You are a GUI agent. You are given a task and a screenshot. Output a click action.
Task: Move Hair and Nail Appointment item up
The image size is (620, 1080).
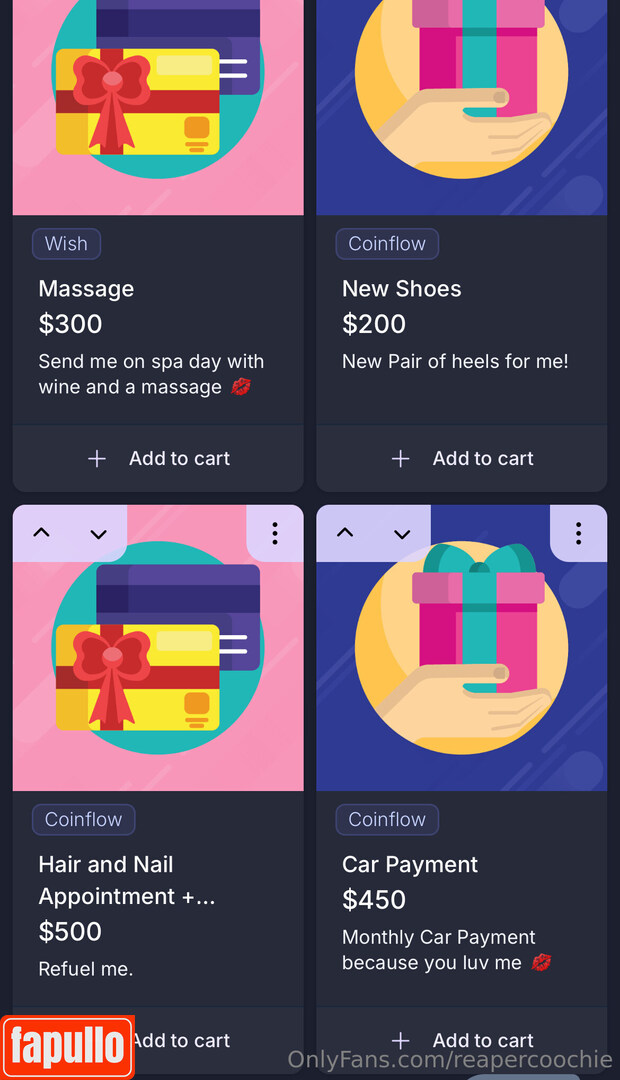(41, 533)
